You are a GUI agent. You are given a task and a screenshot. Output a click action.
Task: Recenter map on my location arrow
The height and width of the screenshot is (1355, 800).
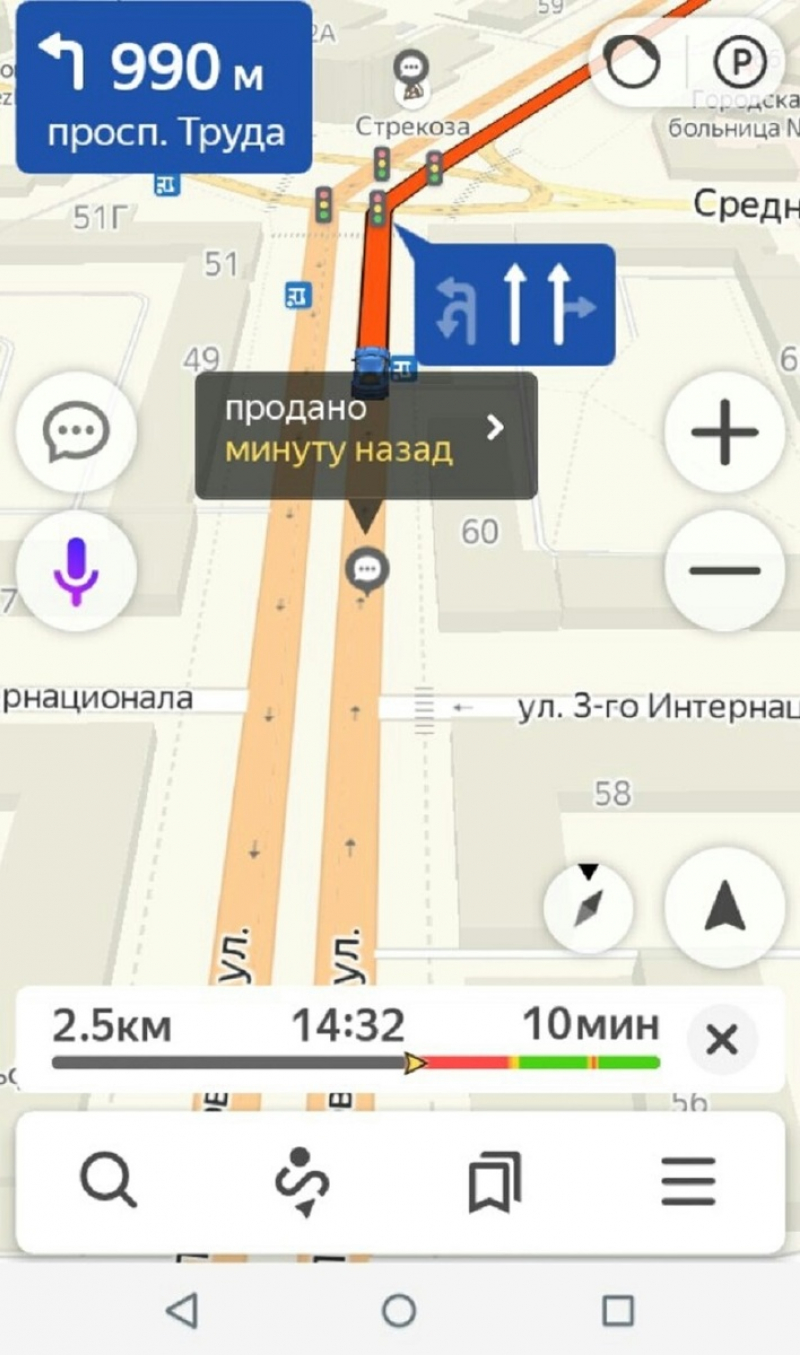pos(724,907)
